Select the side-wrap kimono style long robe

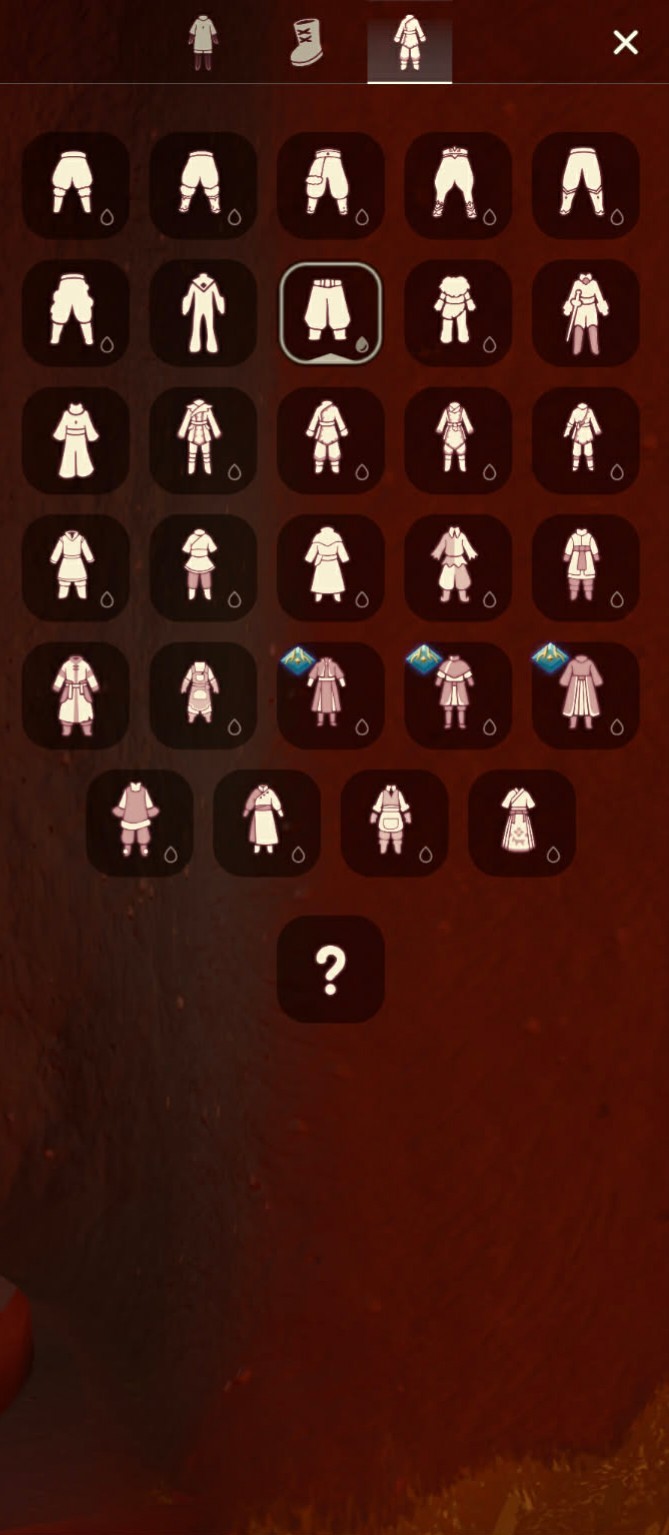click(266, 822)
